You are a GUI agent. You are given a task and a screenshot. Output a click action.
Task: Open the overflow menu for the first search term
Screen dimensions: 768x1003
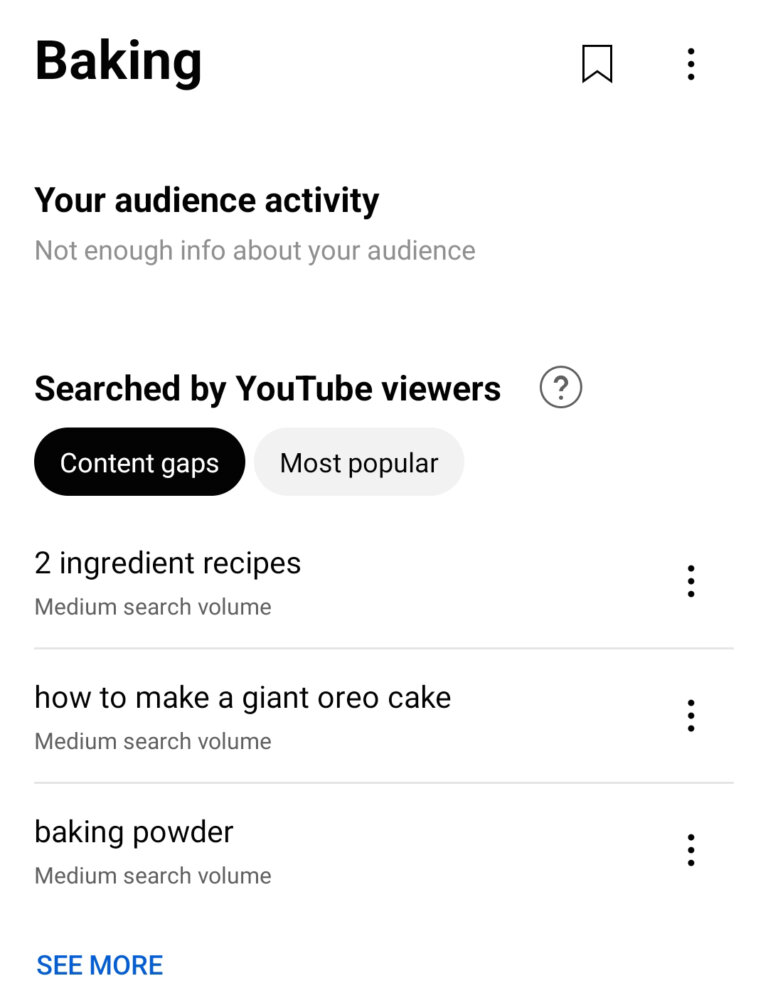point(690,580)
